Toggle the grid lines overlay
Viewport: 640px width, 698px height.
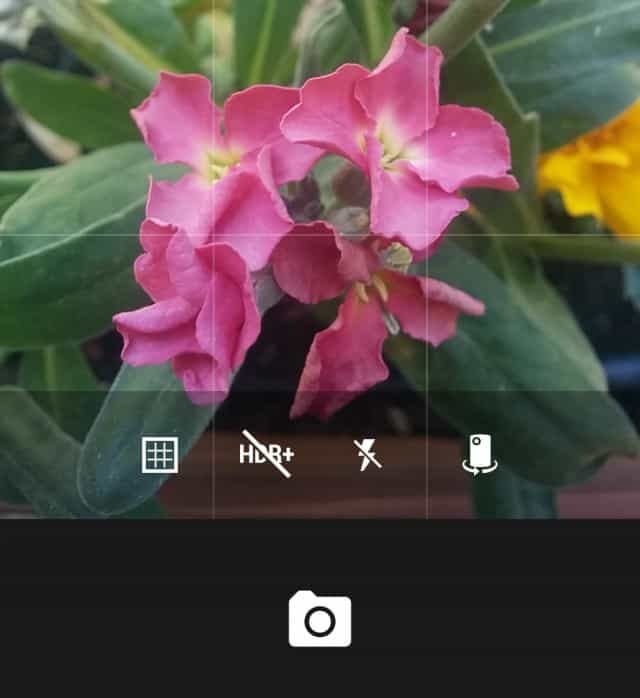coord(160,455)
